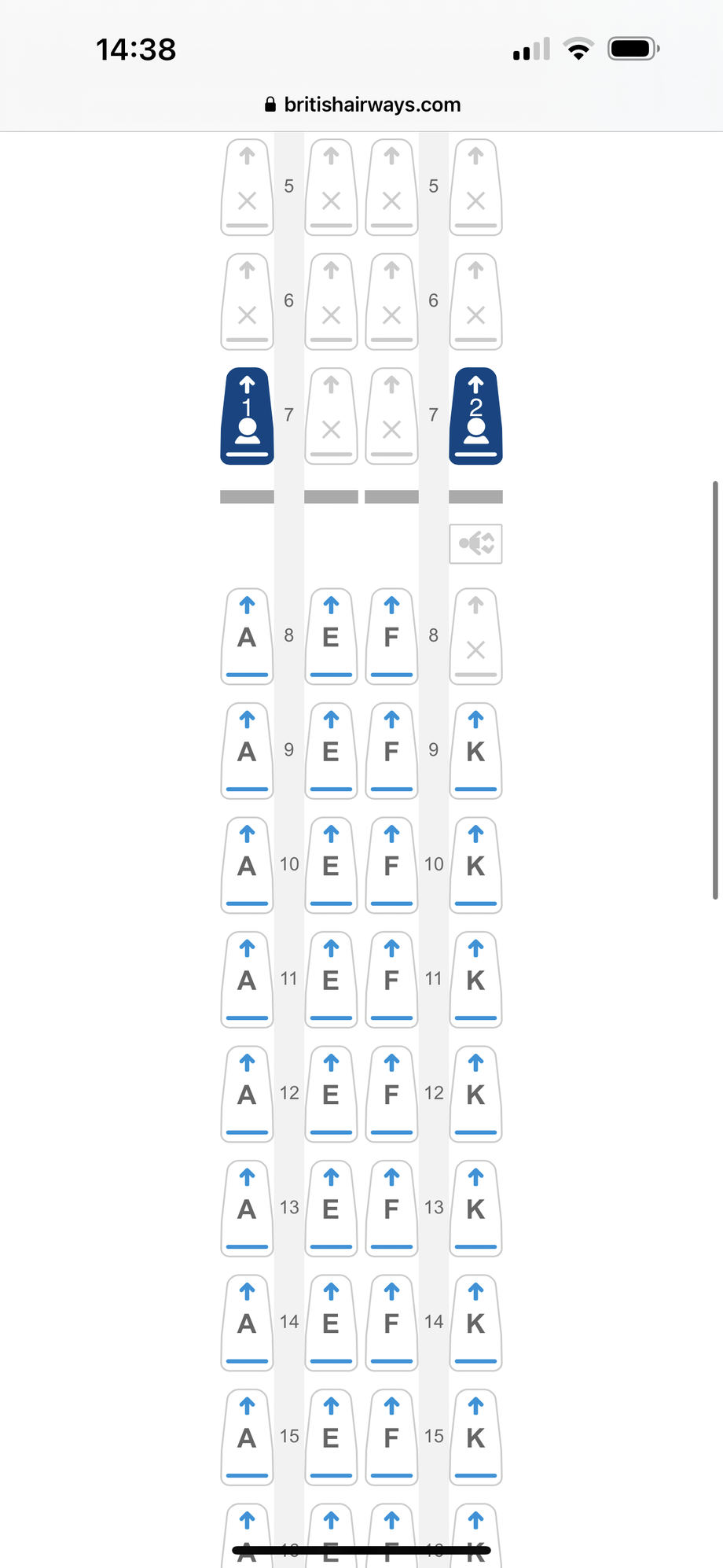Select seat 8E
The width and height of the screenshot is (723, 1568).
tap(331, 637)
